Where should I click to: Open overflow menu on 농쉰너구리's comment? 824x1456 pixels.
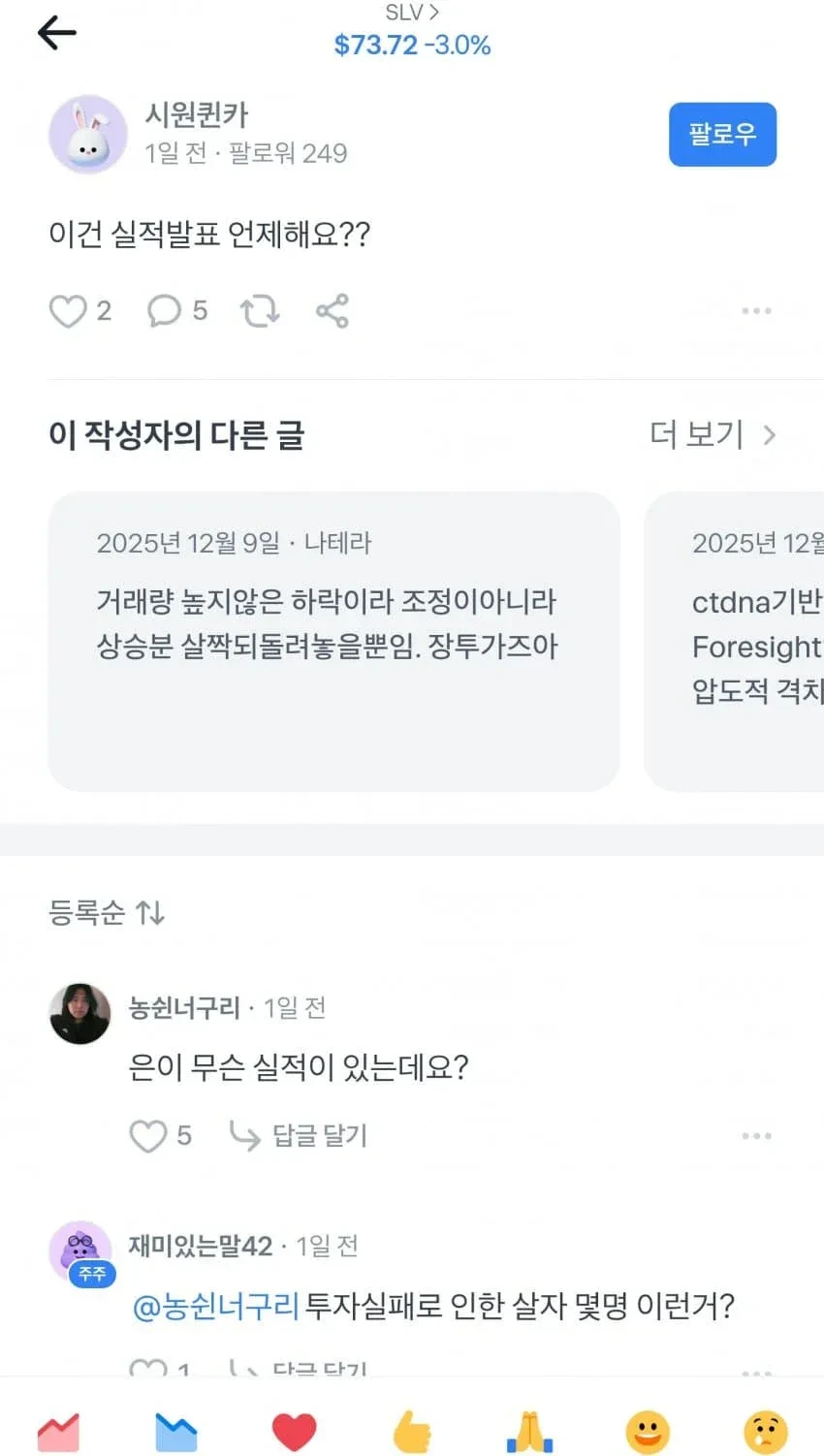point(755,1136)
